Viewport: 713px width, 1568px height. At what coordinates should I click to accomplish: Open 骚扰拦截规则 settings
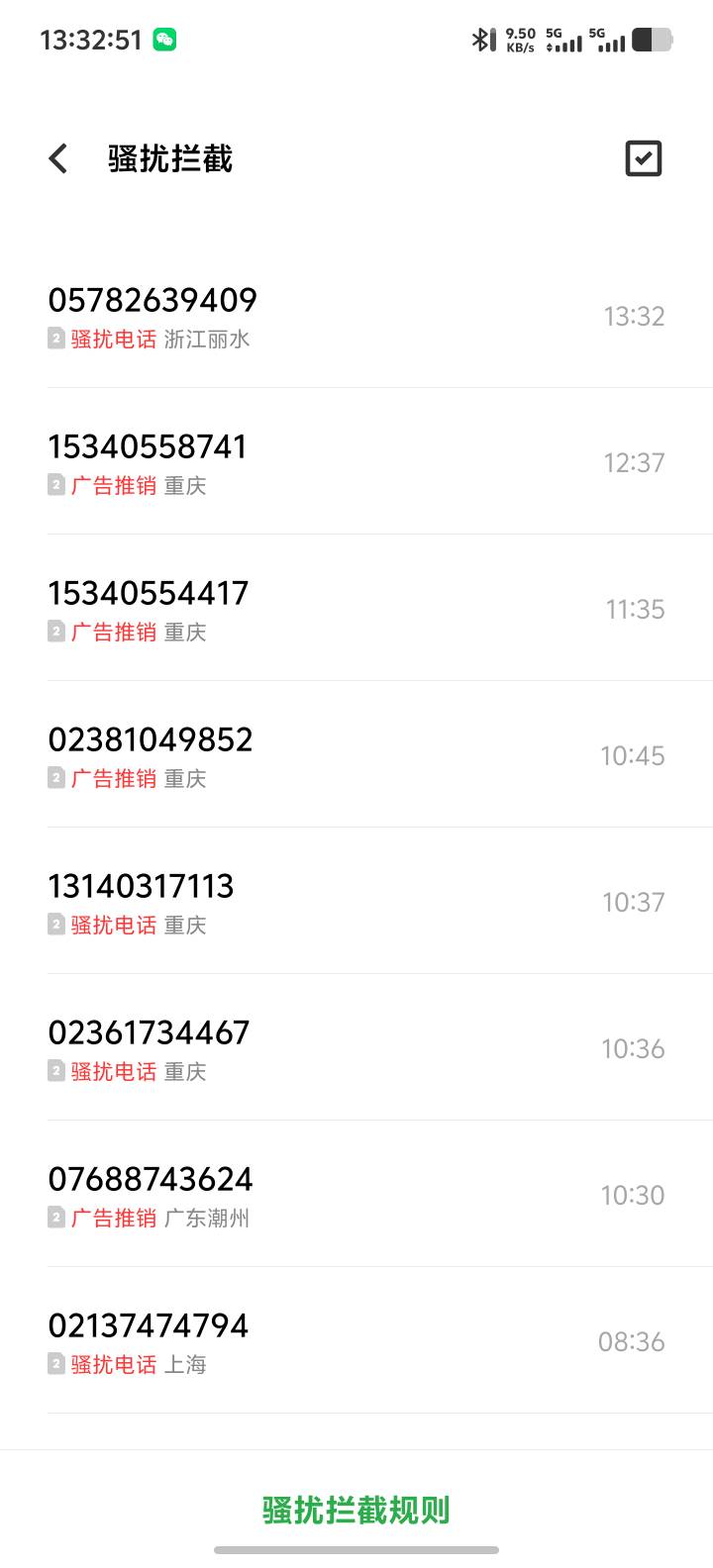point(356,1511)
